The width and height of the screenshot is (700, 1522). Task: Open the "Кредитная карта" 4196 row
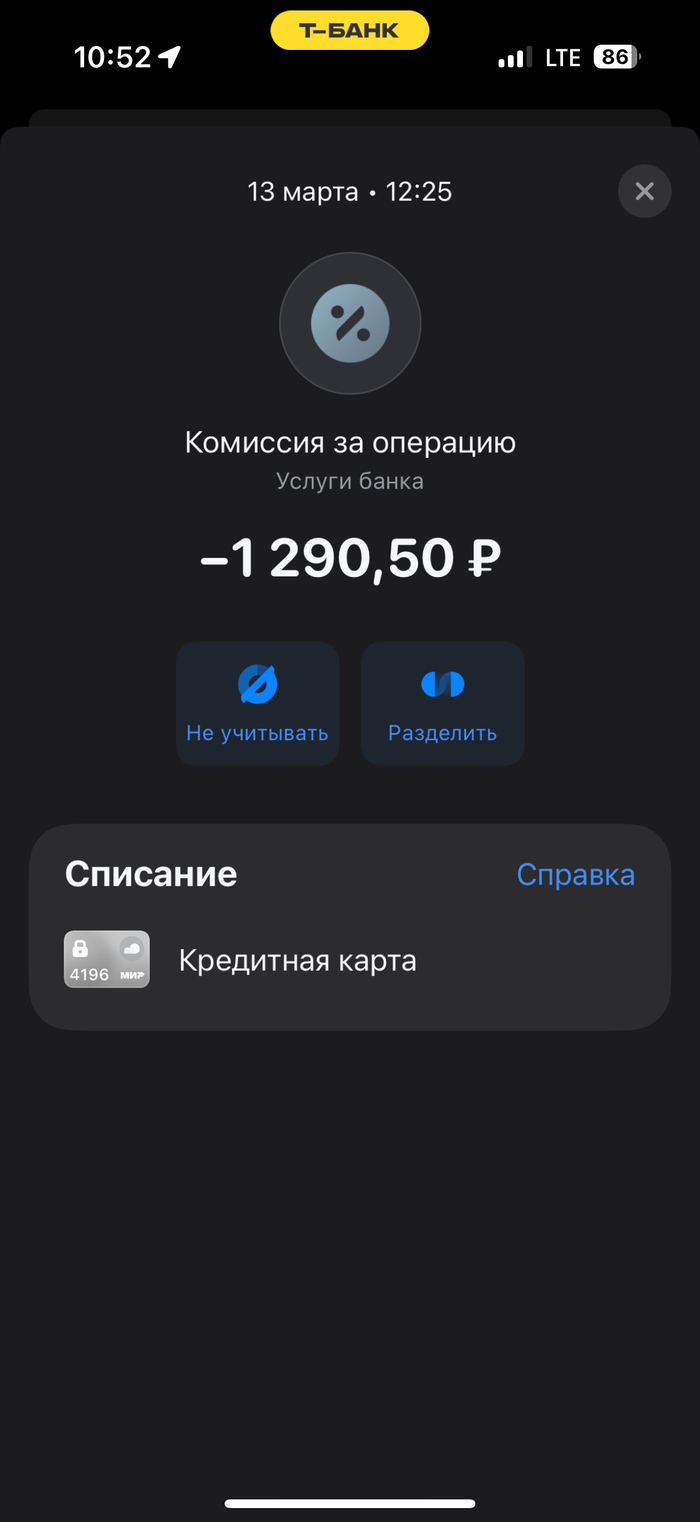(x=297, y=961)
